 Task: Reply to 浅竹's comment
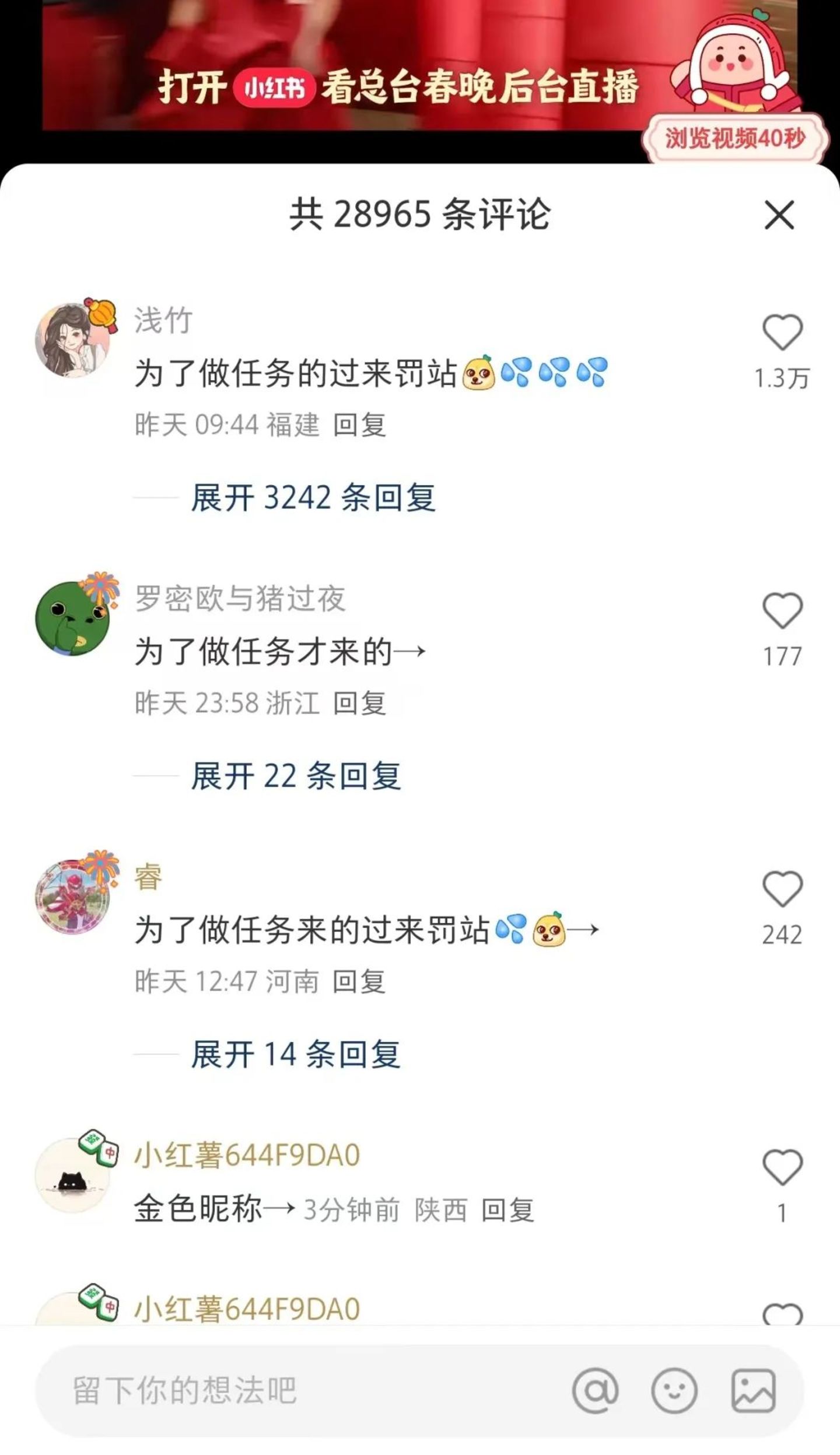pos(359,425)
